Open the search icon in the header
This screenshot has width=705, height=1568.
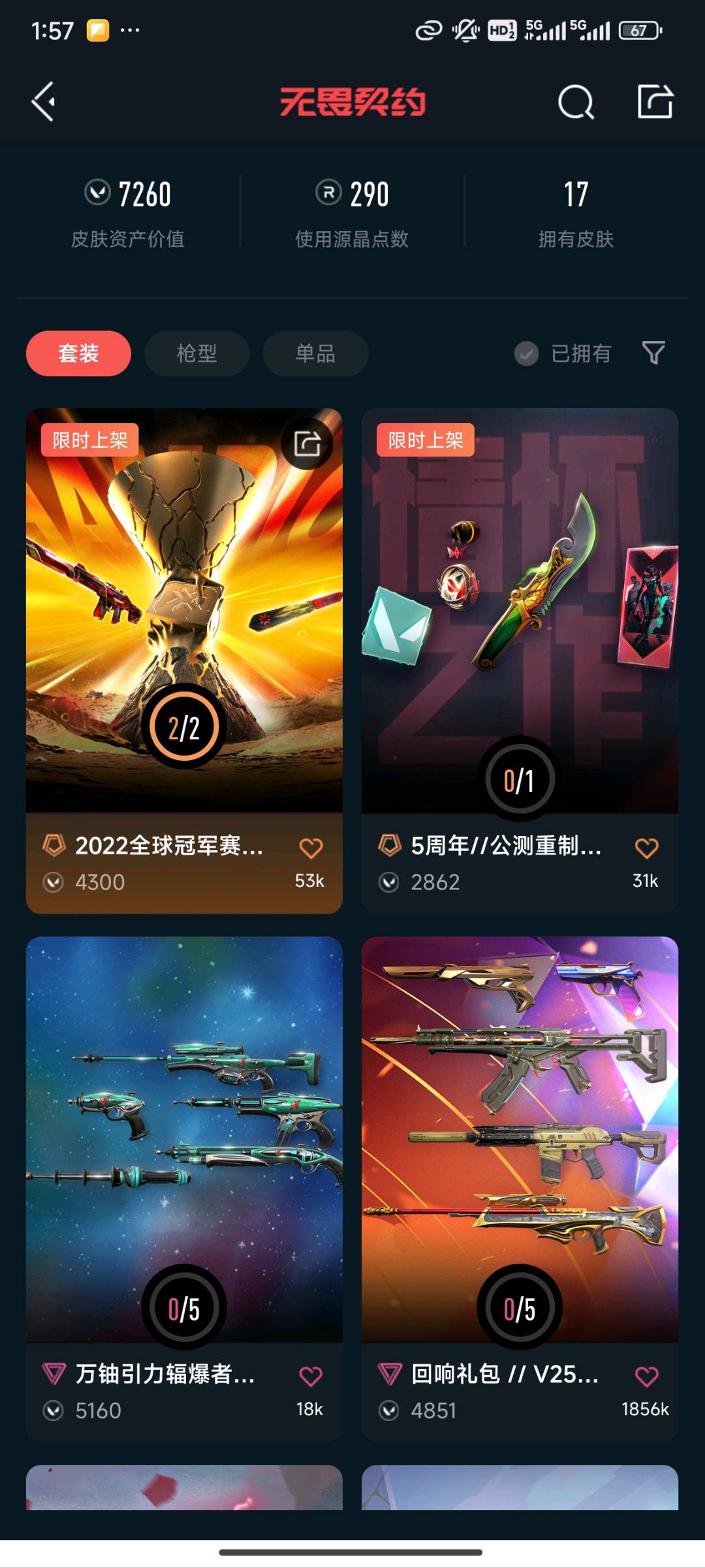[x=576, y=102]
